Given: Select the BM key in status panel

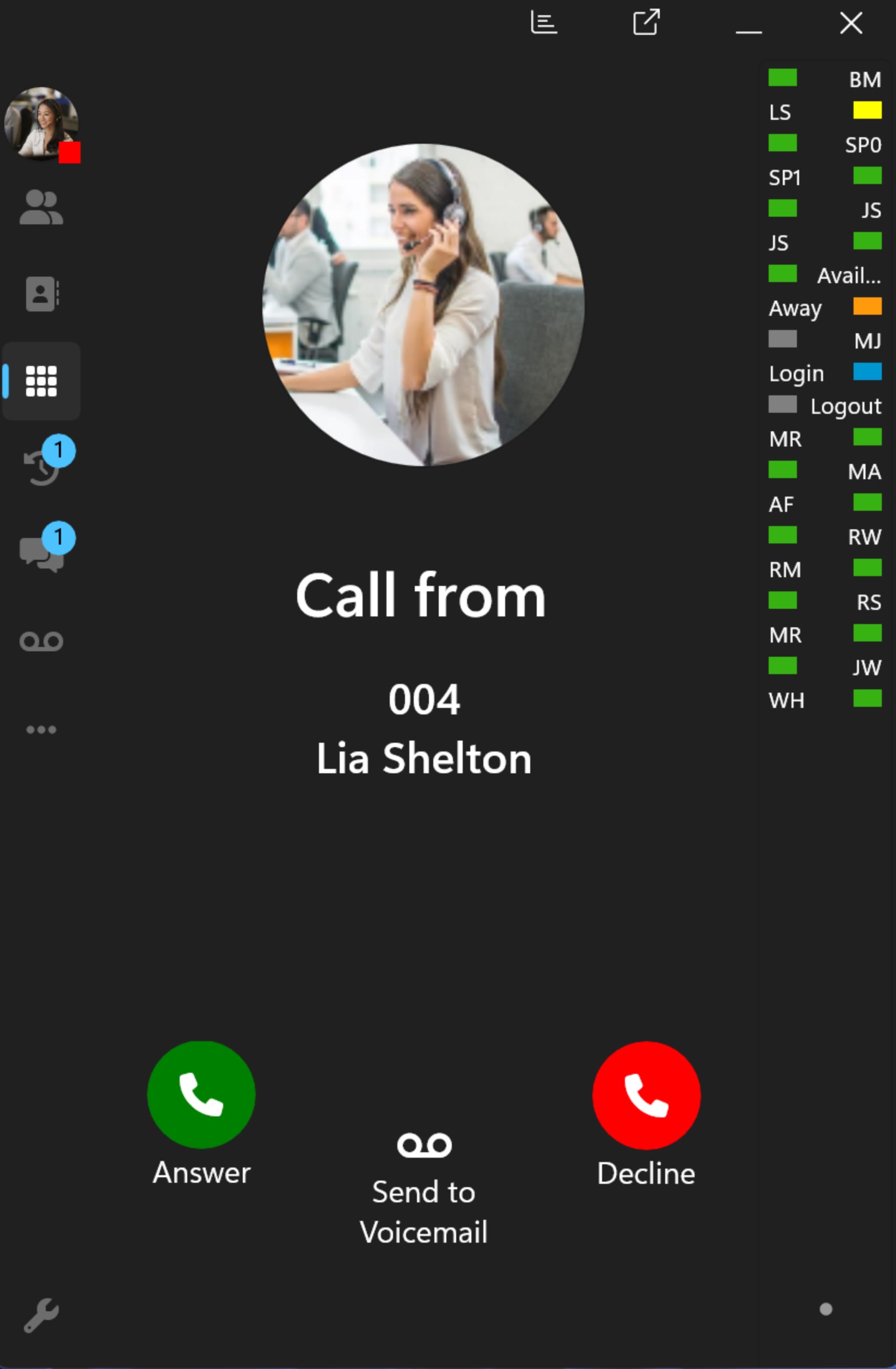Looking at the screenshot, I should point(825,79).
